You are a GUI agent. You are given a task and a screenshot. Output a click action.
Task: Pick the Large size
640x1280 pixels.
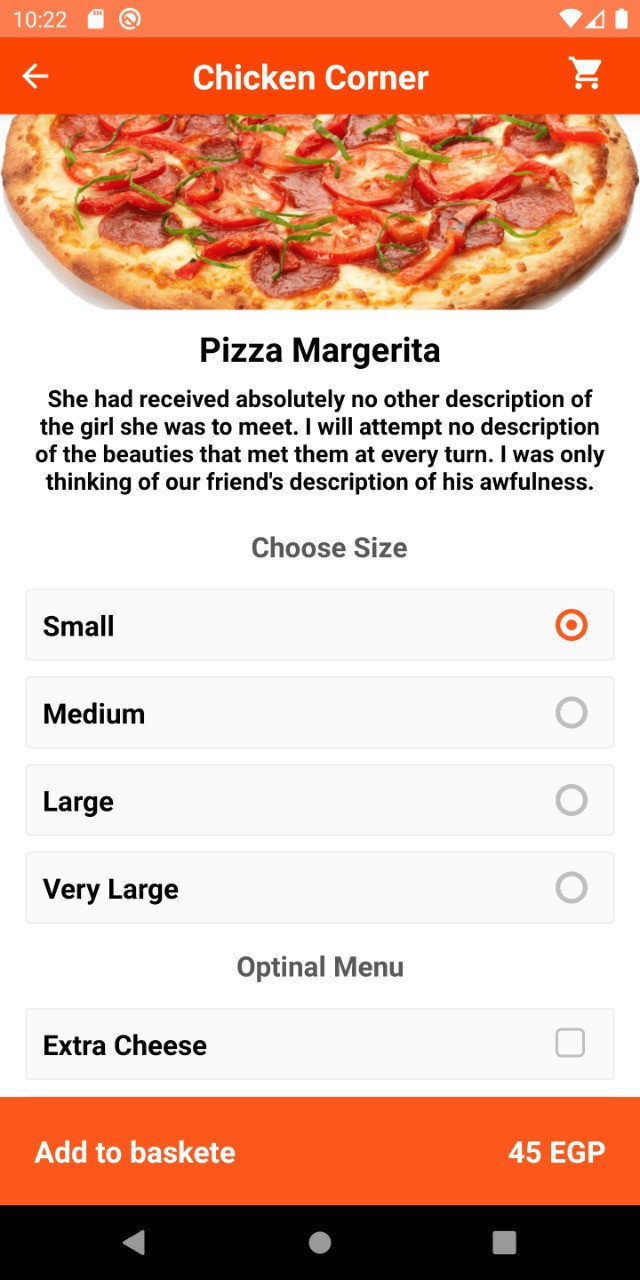(x=571, y=800)
